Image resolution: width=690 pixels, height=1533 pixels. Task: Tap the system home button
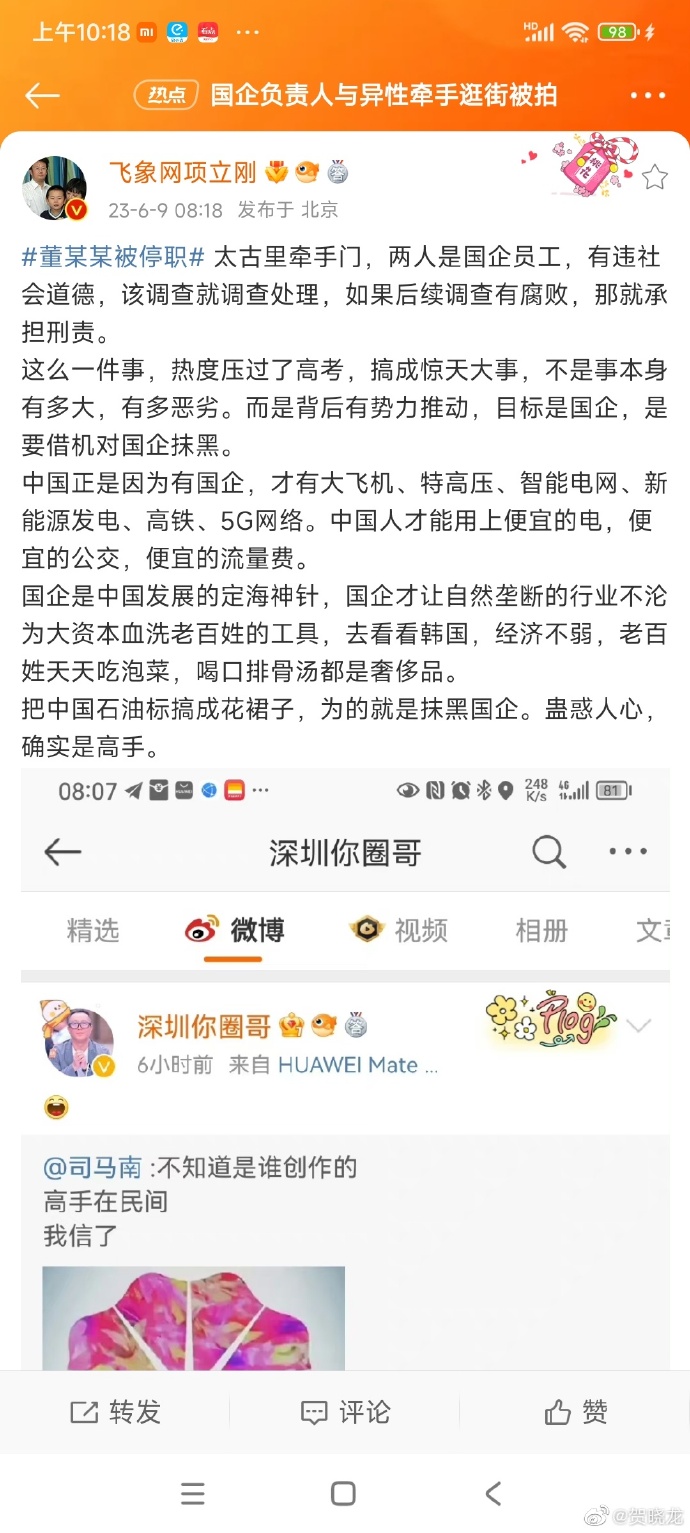(343, 1494)
